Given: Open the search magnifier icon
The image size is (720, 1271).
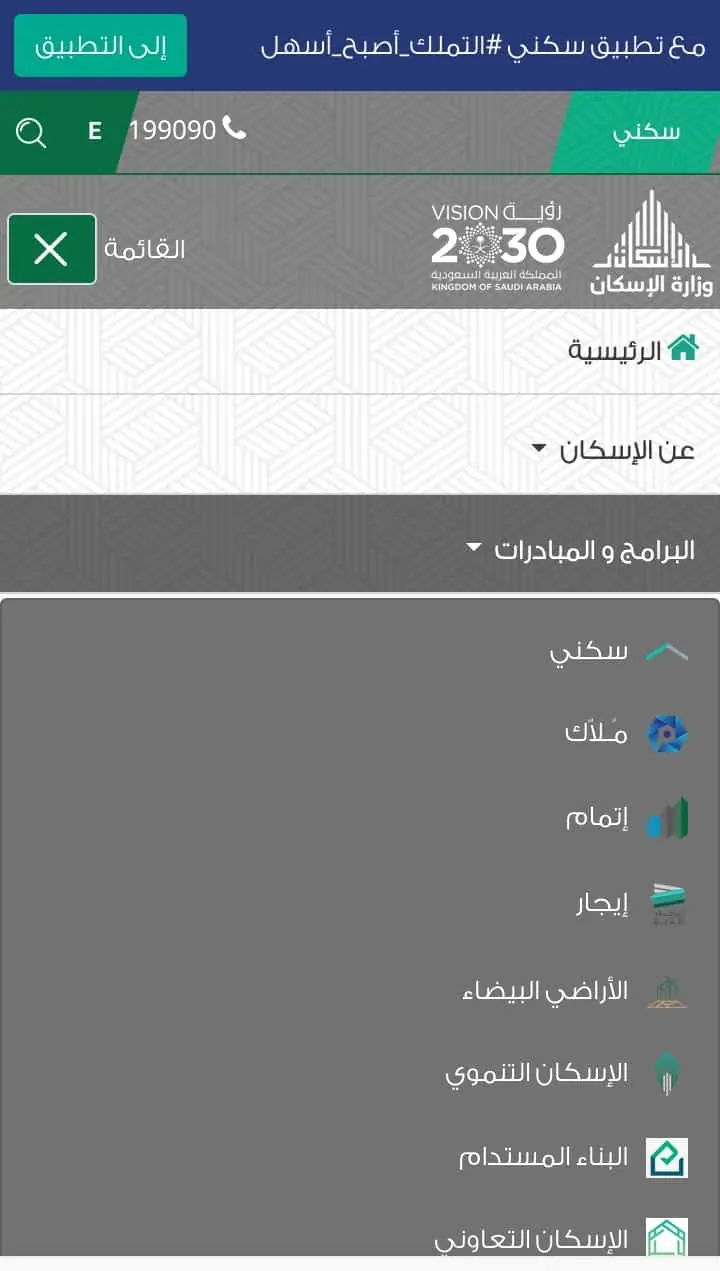Looking at the screenshot, I should click(31, 132).
